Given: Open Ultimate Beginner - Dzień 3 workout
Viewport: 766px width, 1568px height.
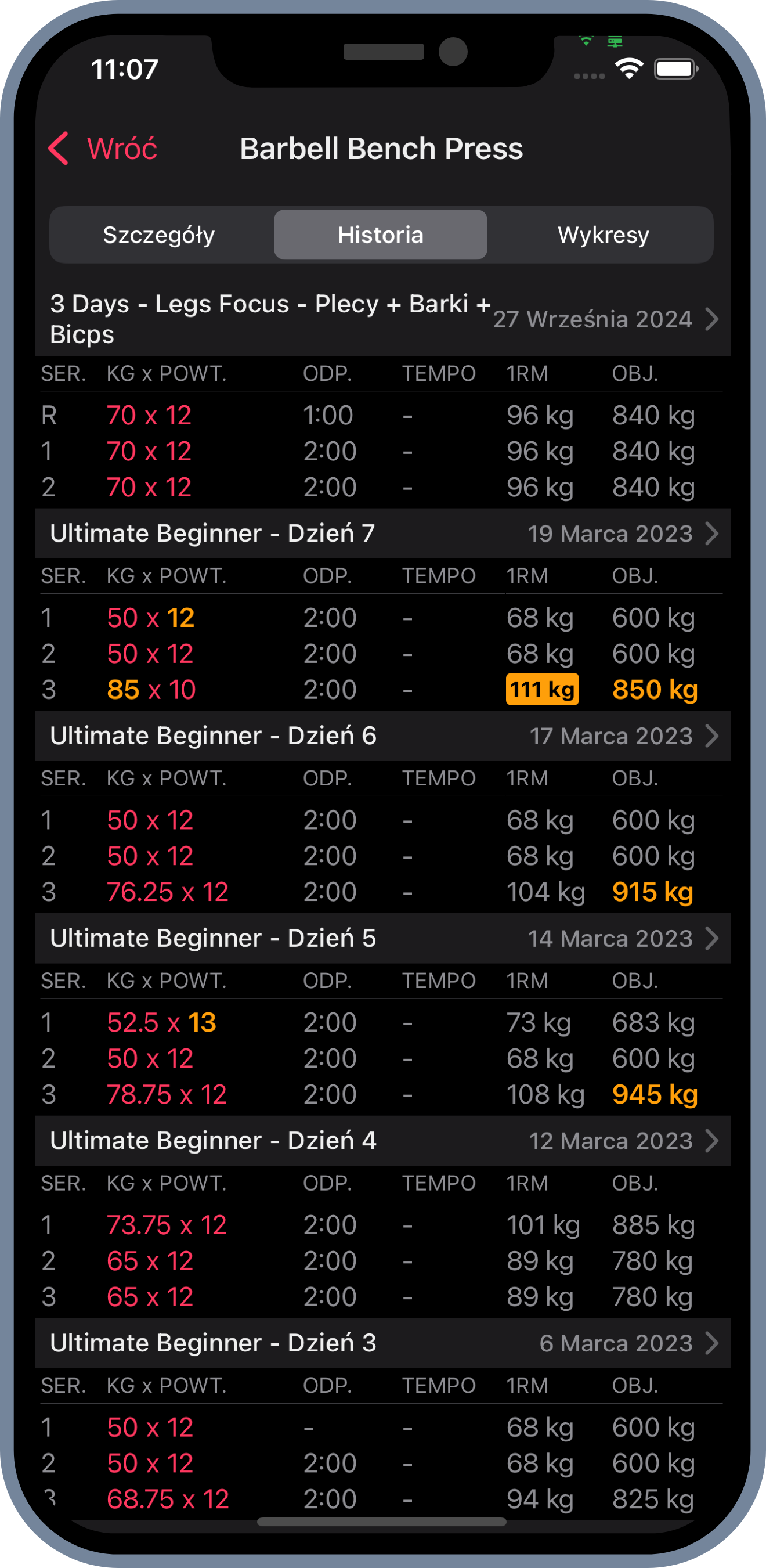Looking at the screenshot, I should coord(382,1343).
